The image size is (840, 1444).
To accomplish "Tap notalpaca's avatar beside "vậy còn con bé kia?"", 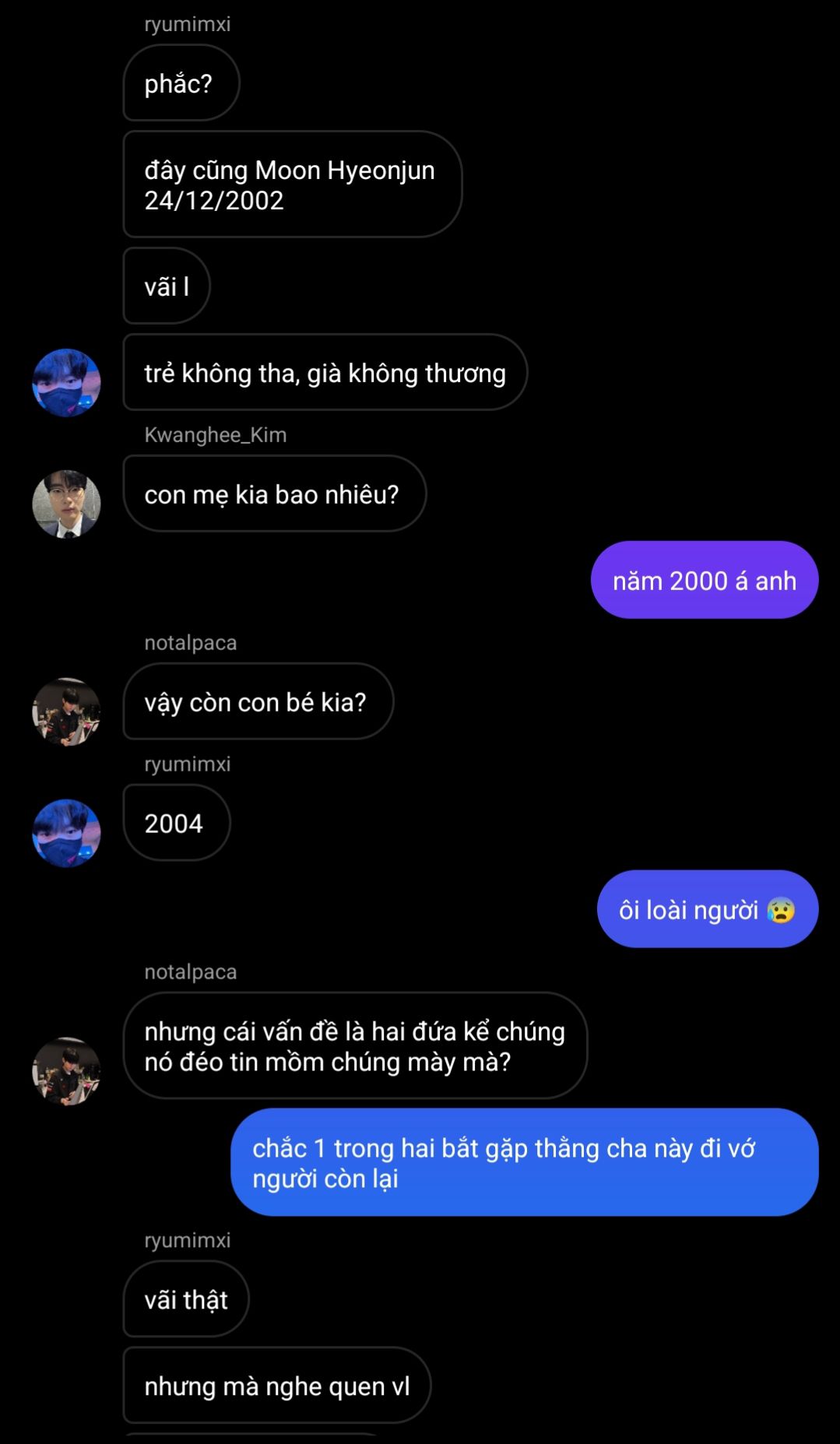I will click(66, 711).
